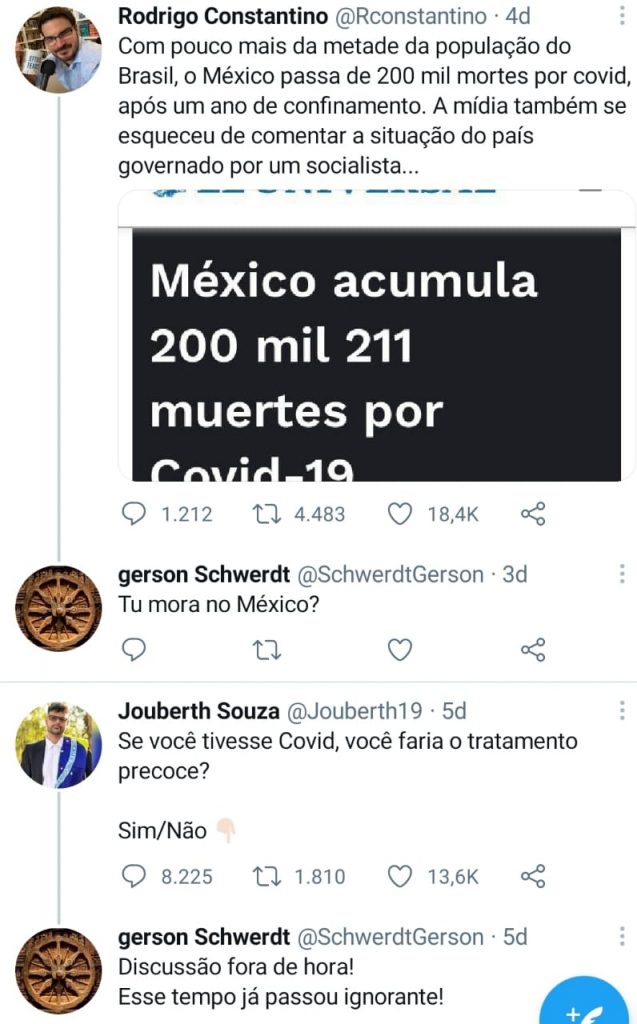Screen dimensions: 637x1024
Task: Open overflow menu on Jouberth Souza's tweet
Action: pyautogui.click(x=621, y=711)
